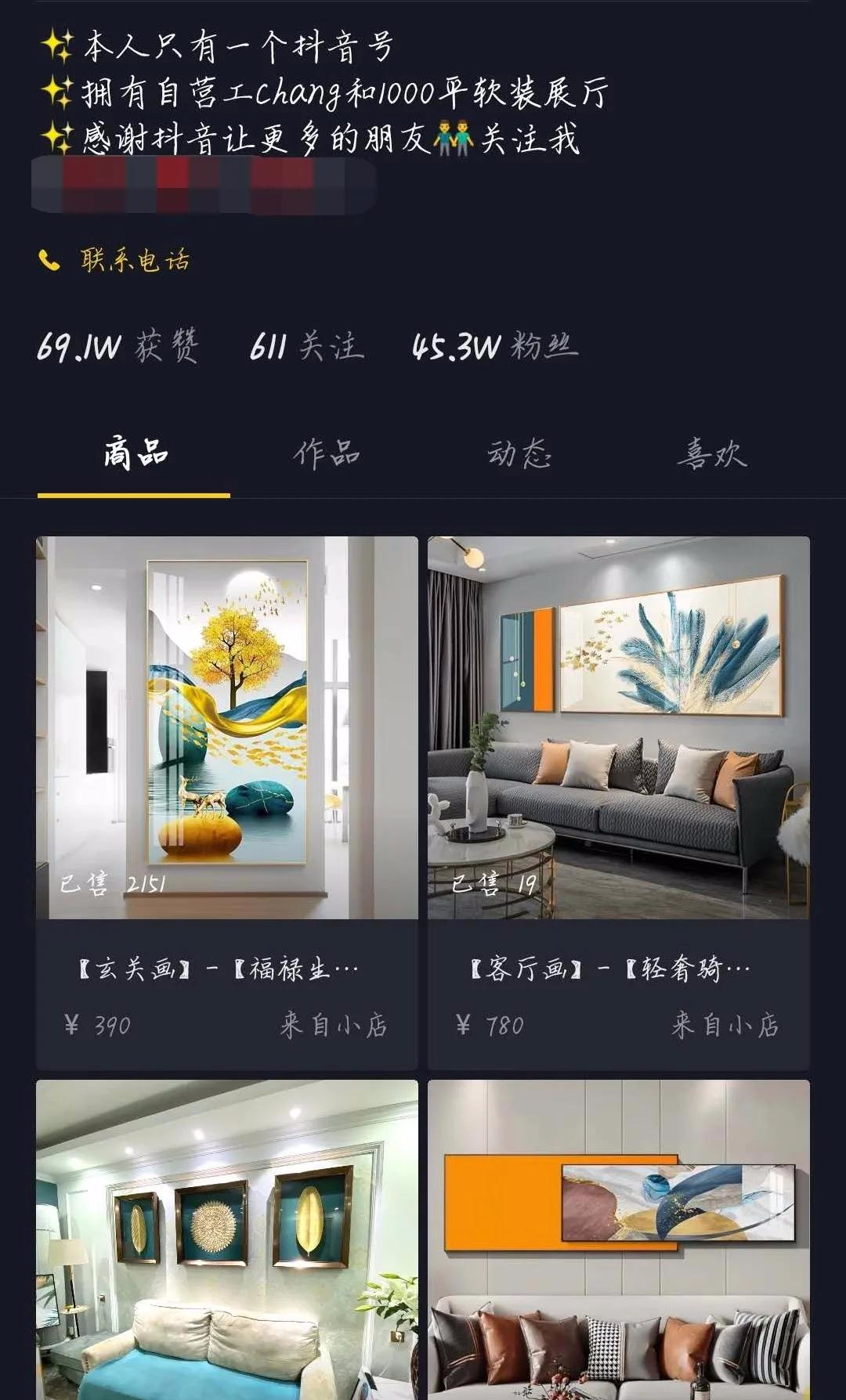Open the 喜欢 tab

click(711, 453)
